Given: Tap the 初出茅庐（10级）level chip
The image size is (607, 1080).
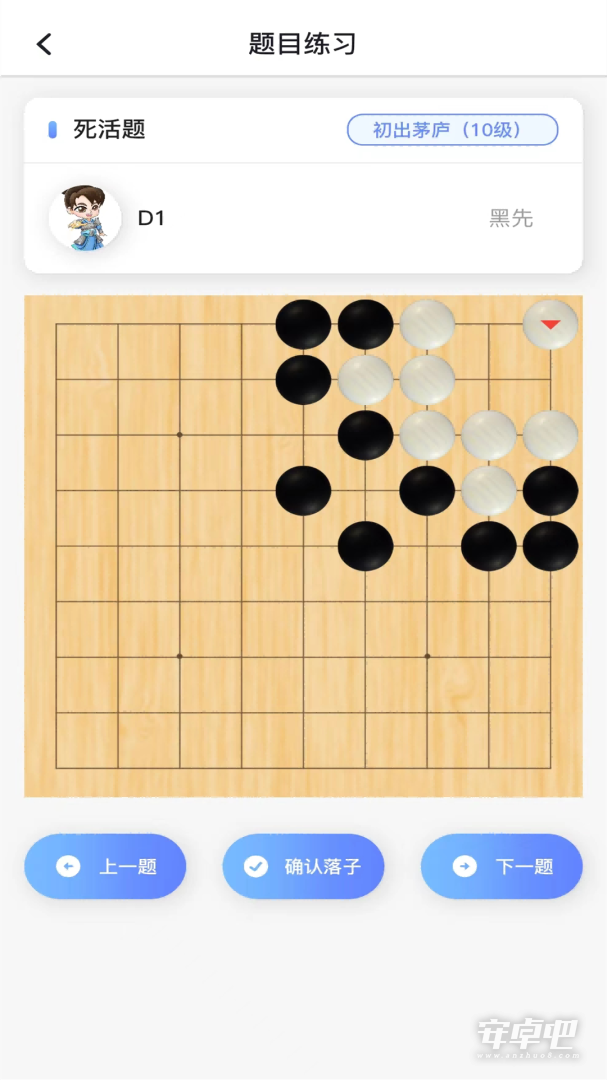Looking at the screenshot, I should tap(453, 129).
